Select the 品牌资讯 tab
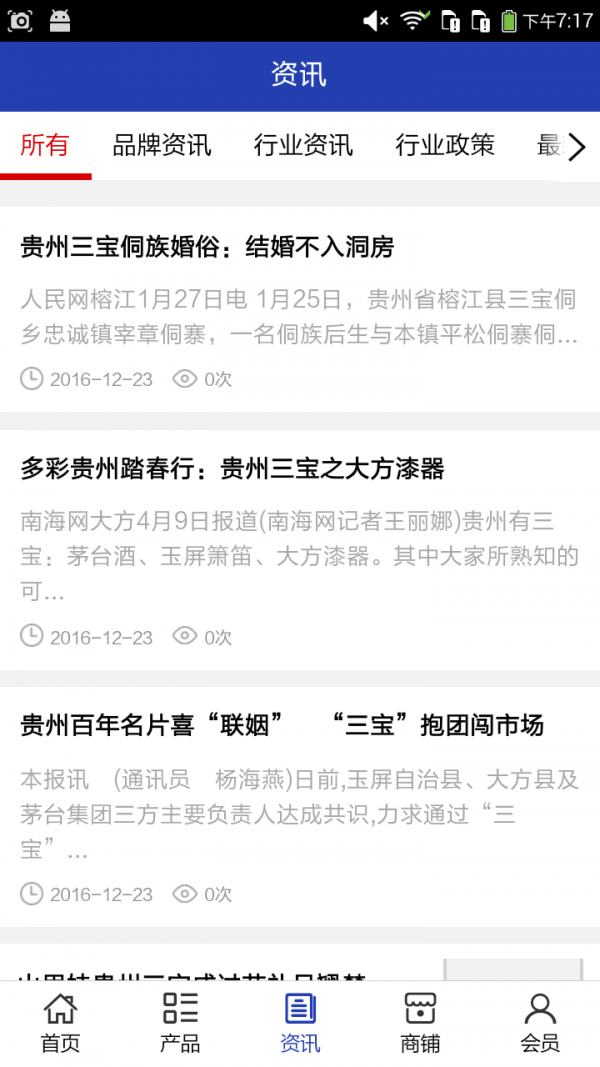The height and width of the screenshot is (1067, 600). (162, 145)
